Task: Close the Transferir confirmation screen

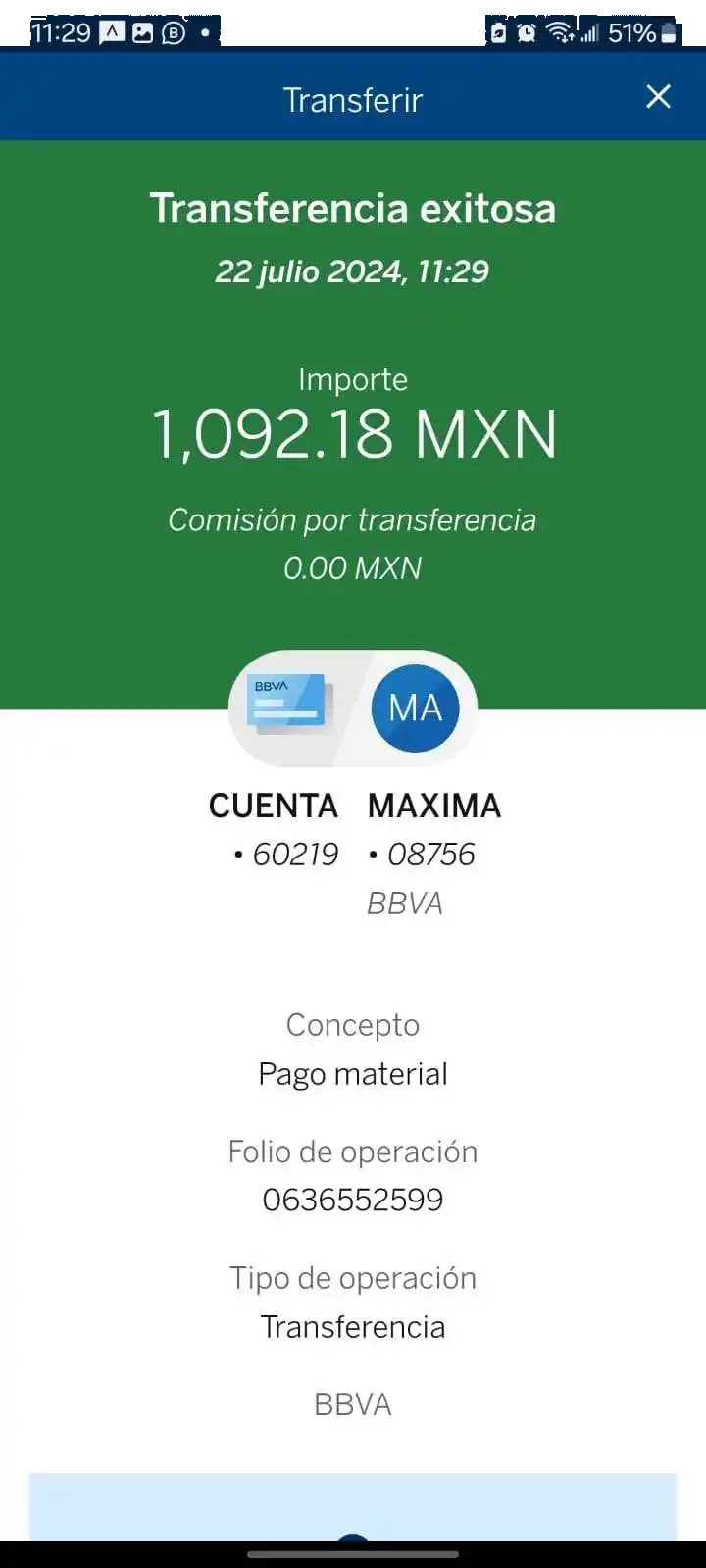Action: (x=658, y=96)
